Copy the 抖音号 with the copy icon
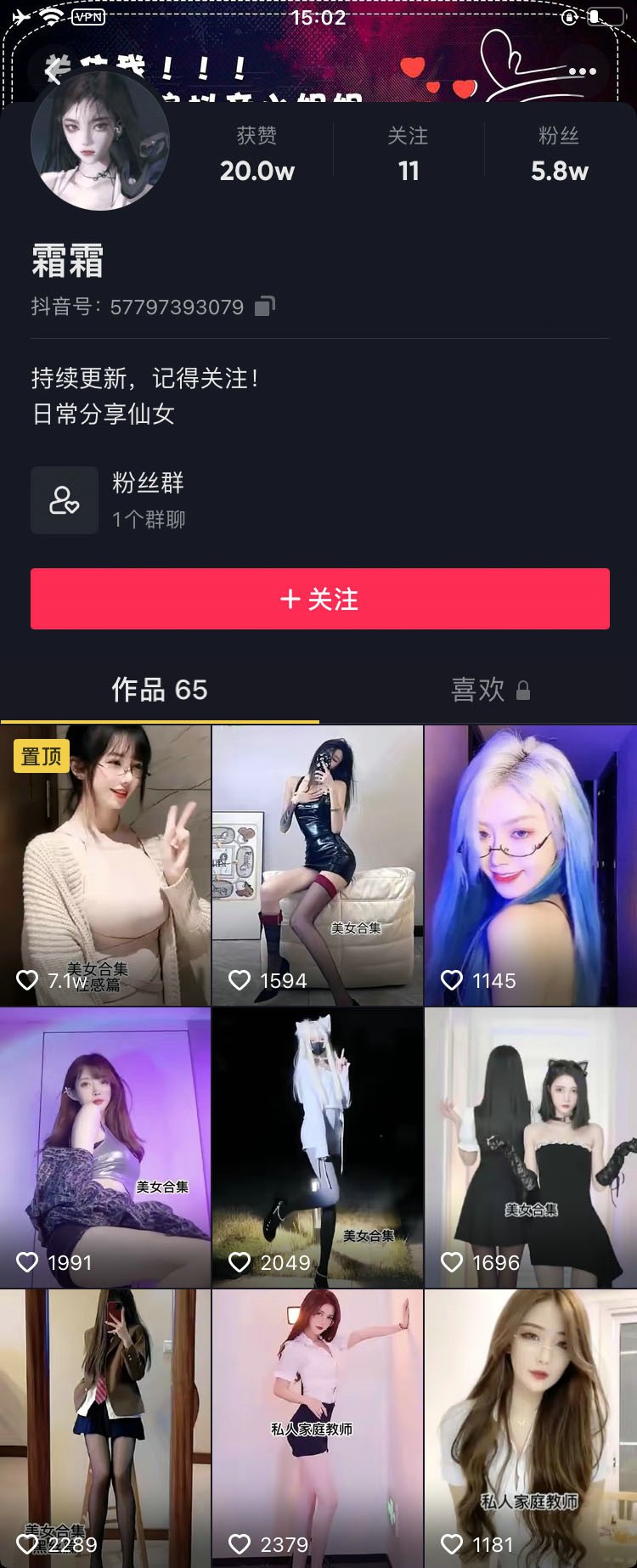The image size is (637, 1568). (265, 306)
